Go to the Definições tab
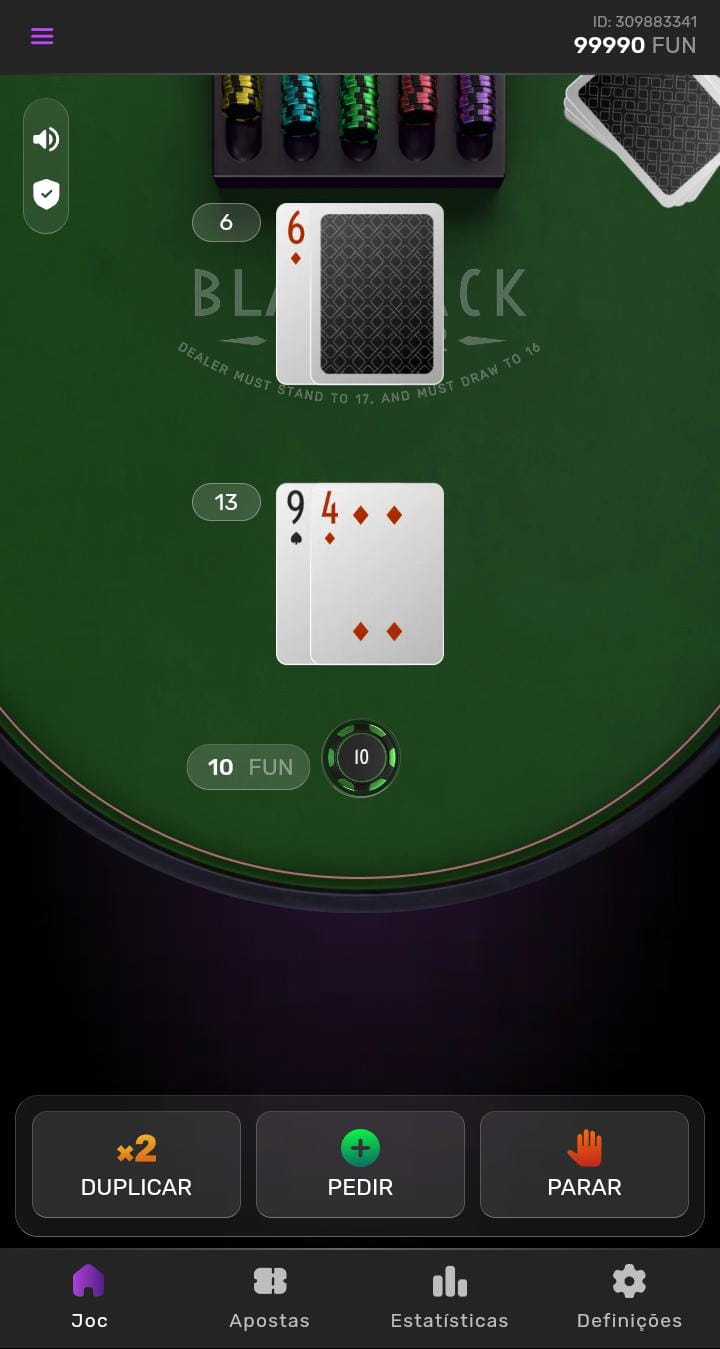720x1349 pixels. point(629,1297)
